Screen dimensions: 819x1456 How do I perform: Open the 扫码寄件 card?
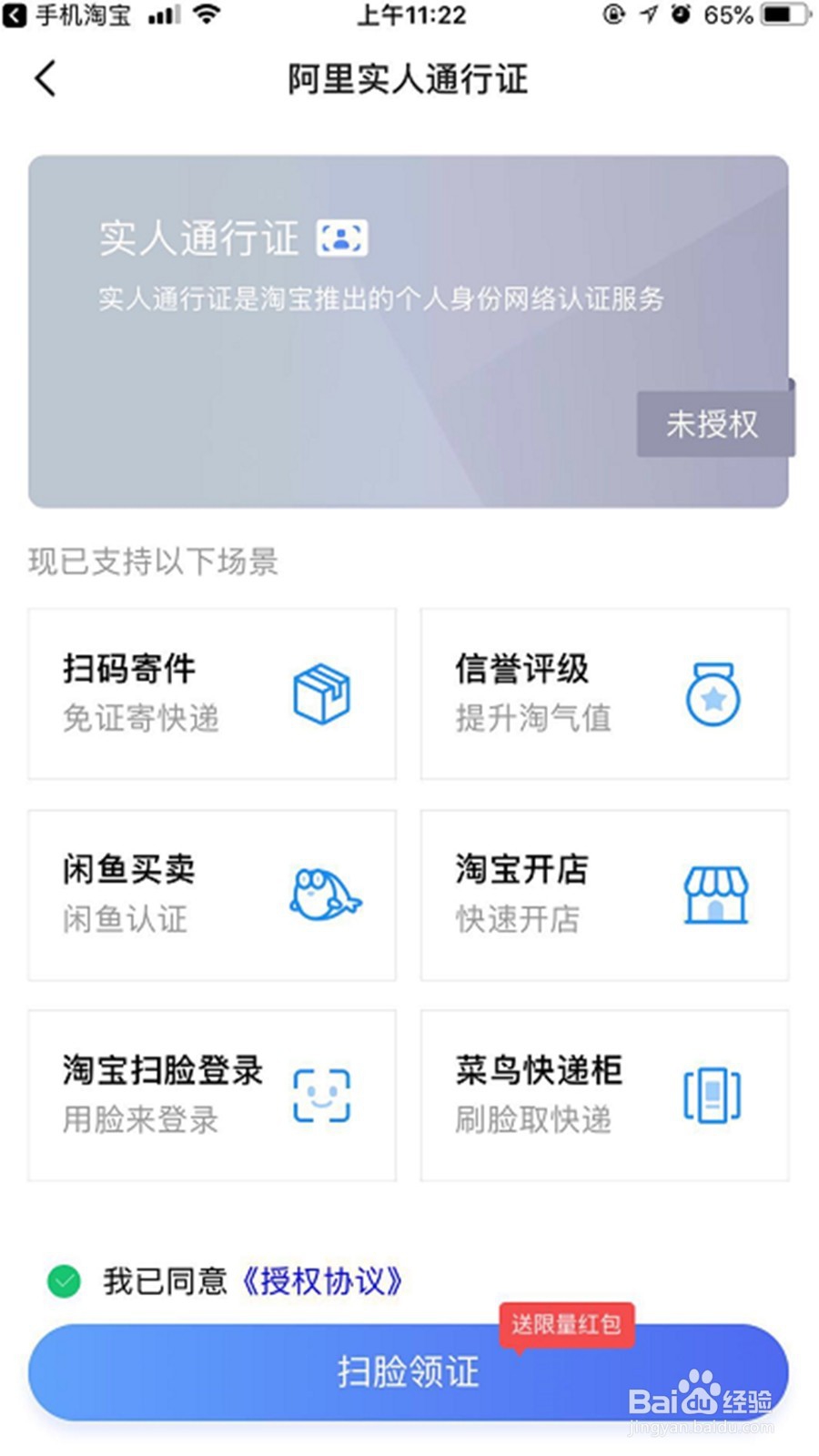[212, 693]
